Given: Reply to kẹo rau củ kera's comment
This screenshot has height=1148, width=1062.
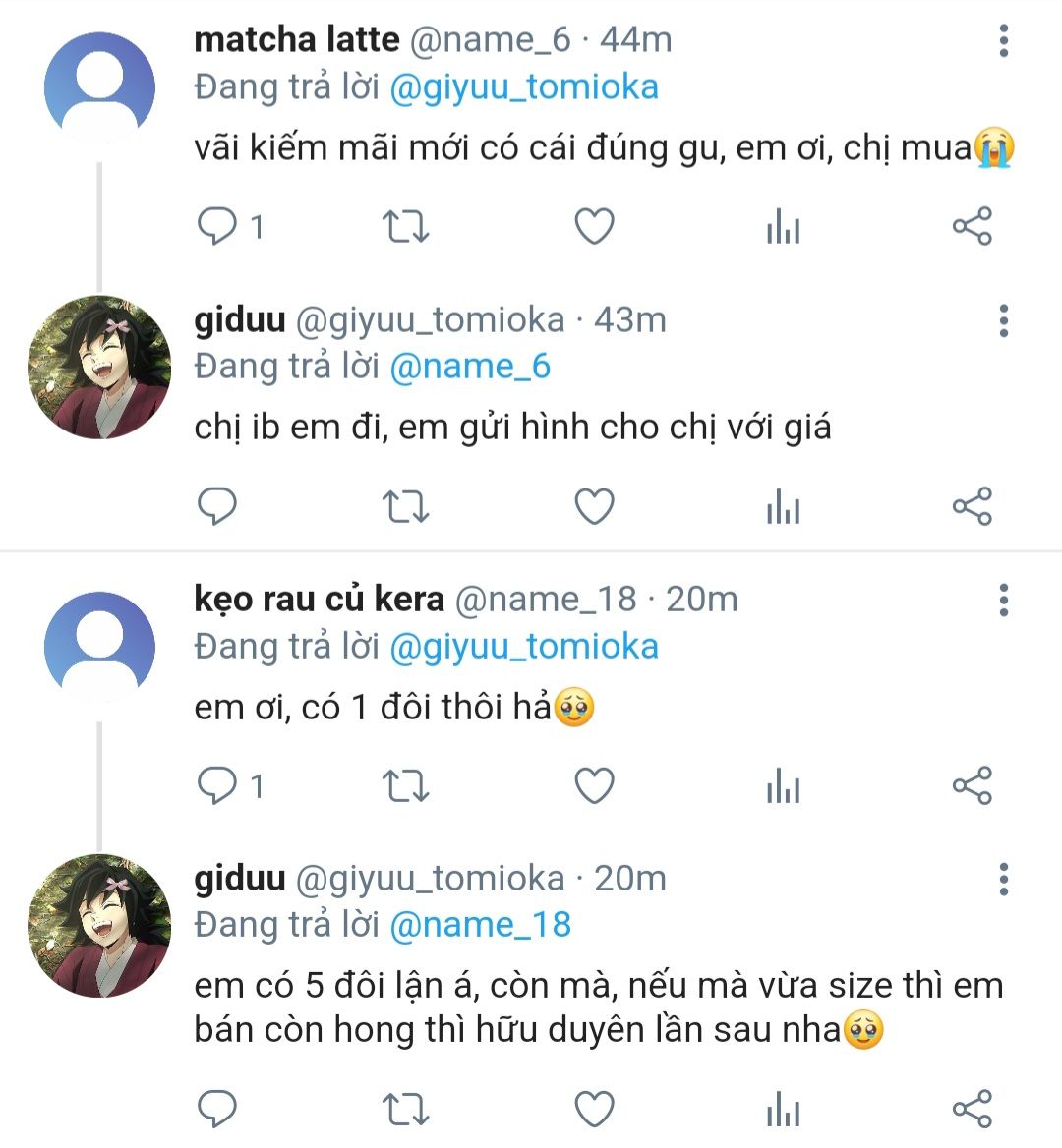Looking at the screenshot, I should (x=217, y=786).
